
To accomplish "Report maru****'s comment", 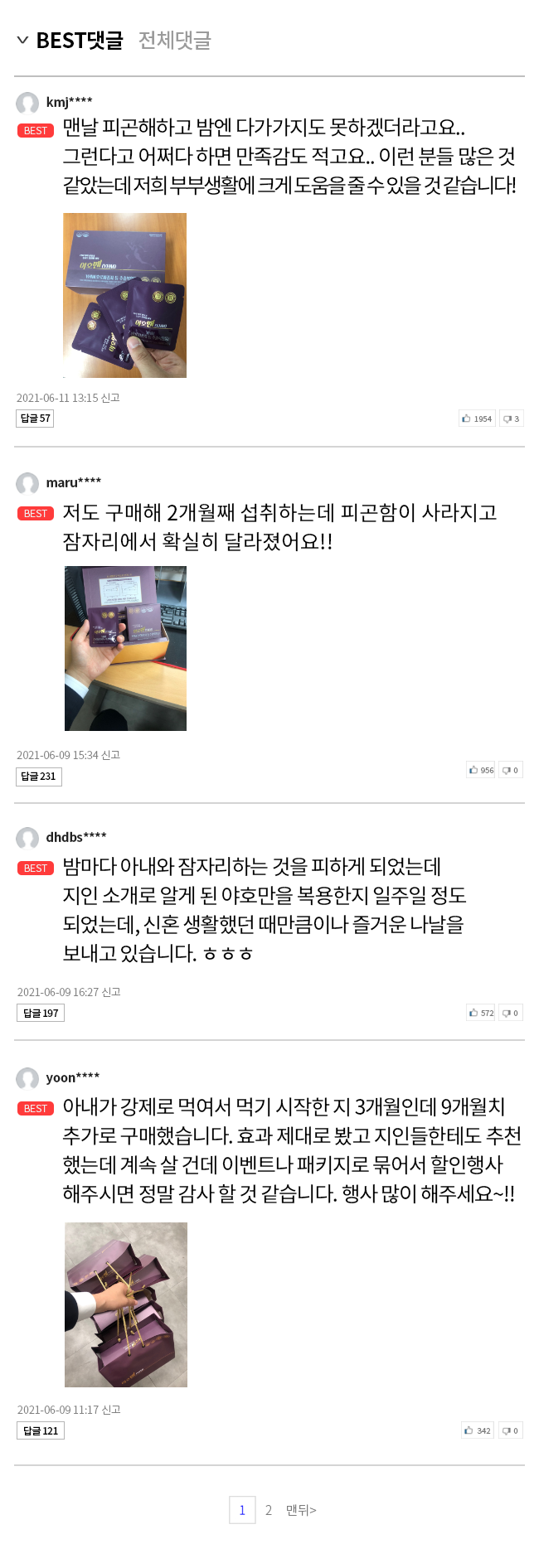I will pos(110,755).
